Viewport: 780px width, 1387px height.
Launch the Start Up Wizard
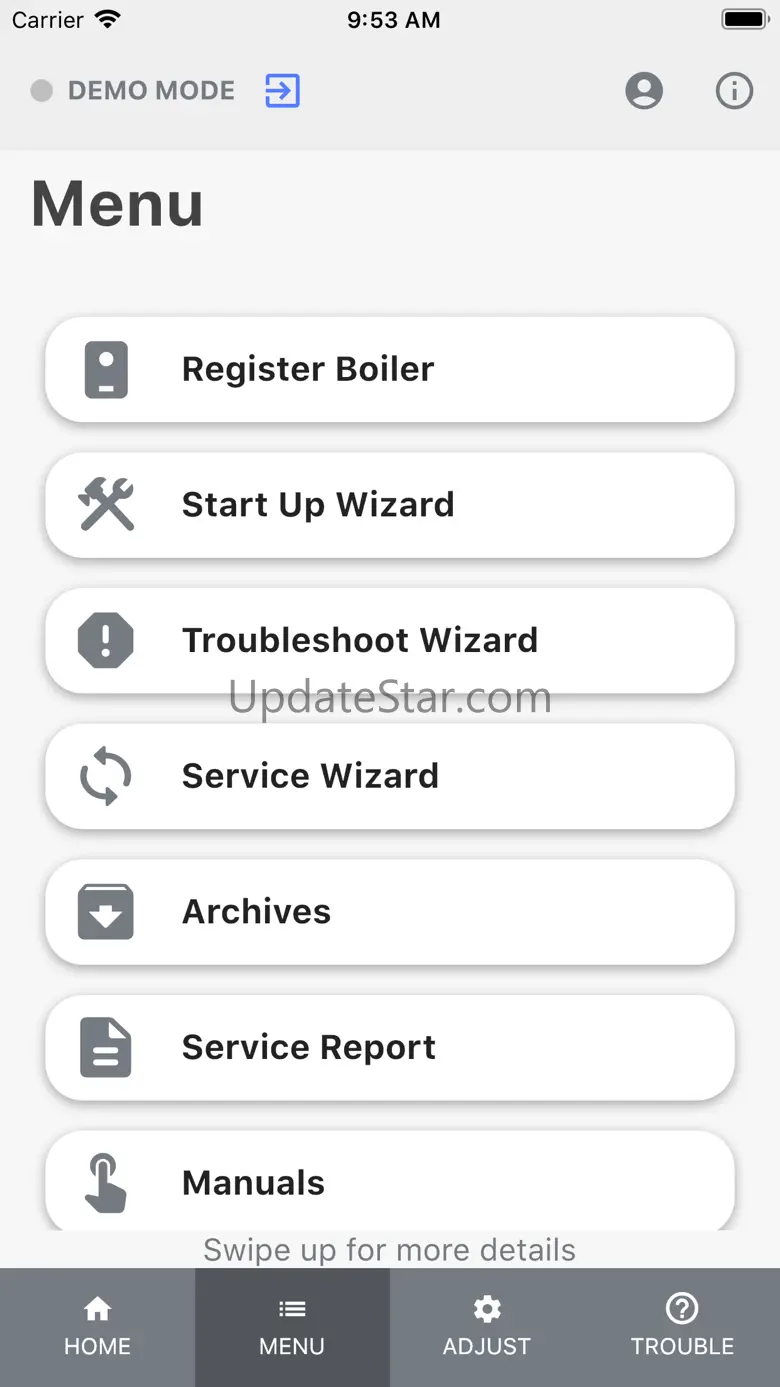coord(390,505)
